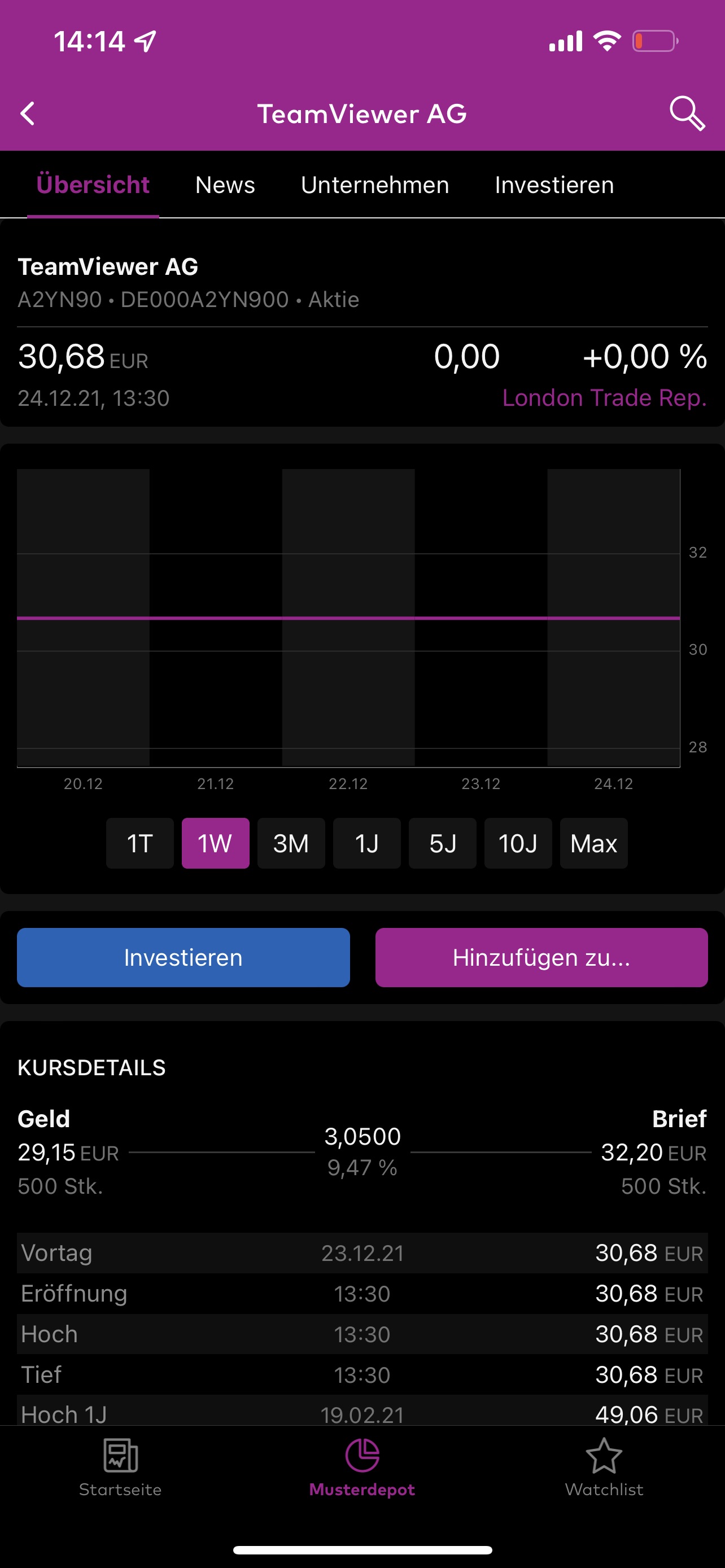Switch chart range to 10J
Viewport: 725px width, 1568px height.
click(518, 843)
